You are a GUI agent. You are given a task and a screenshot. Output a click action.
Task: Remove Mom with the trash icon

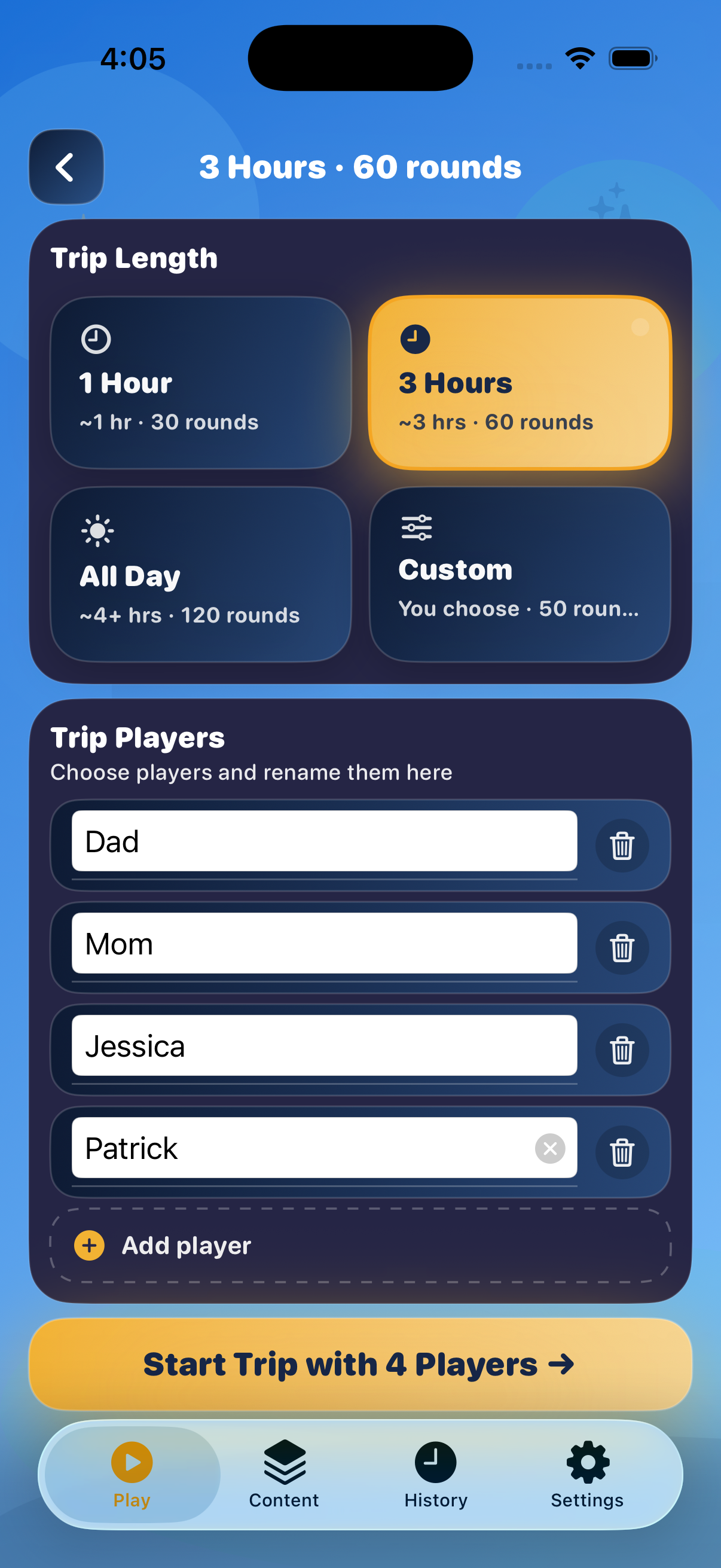tap(622, 948)
